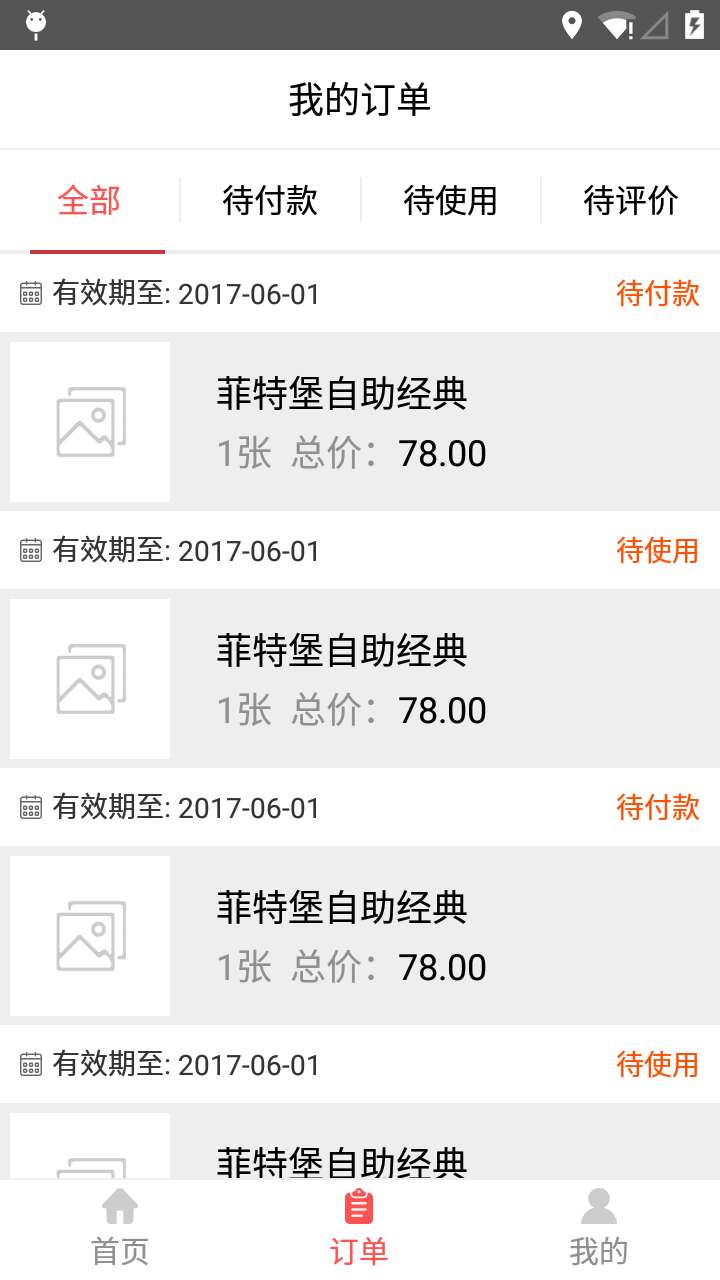View orders in the 待评价 tab
The height and width of the screenshot is (1280, 720).
click(630, 201)
